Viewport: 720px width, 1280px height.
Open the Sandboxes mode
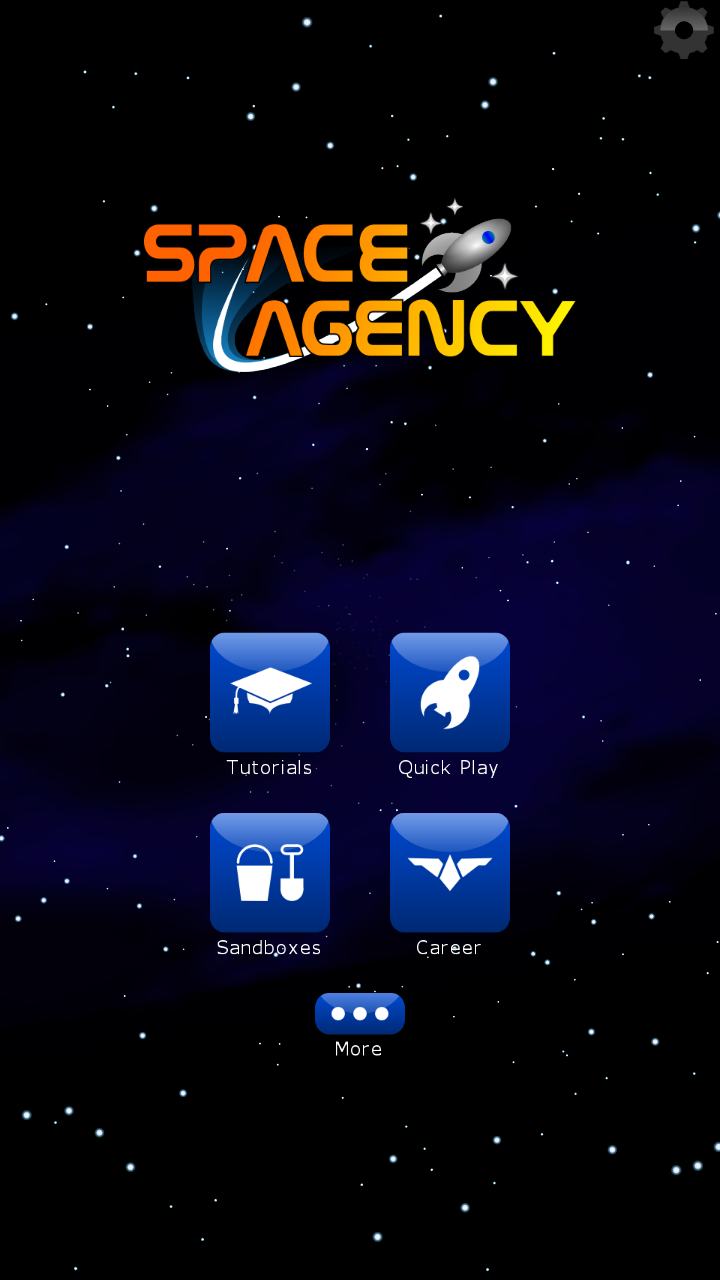[270, 872]
